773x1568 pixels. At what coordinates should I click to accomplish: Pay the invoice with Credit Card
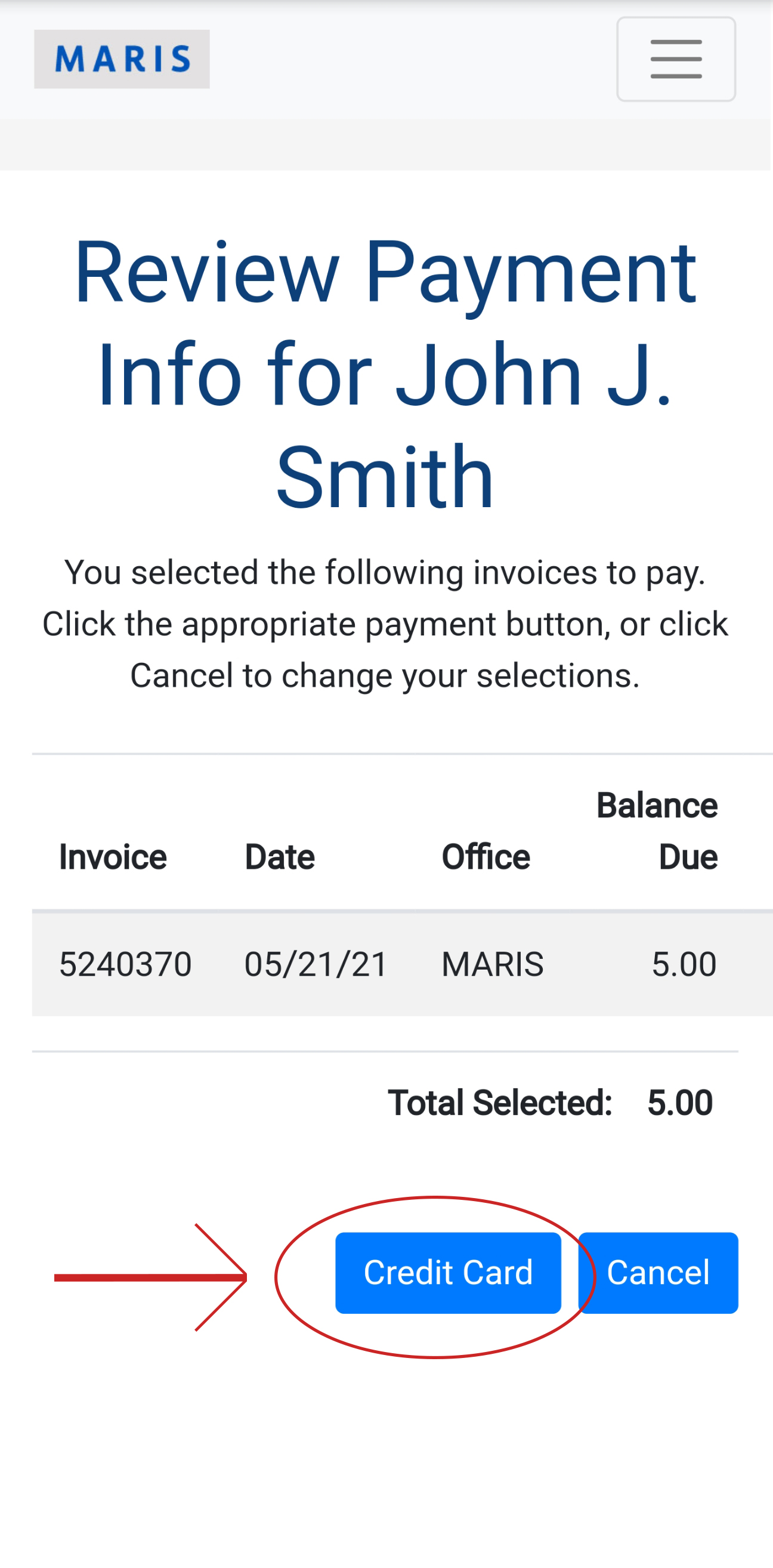447,1273
